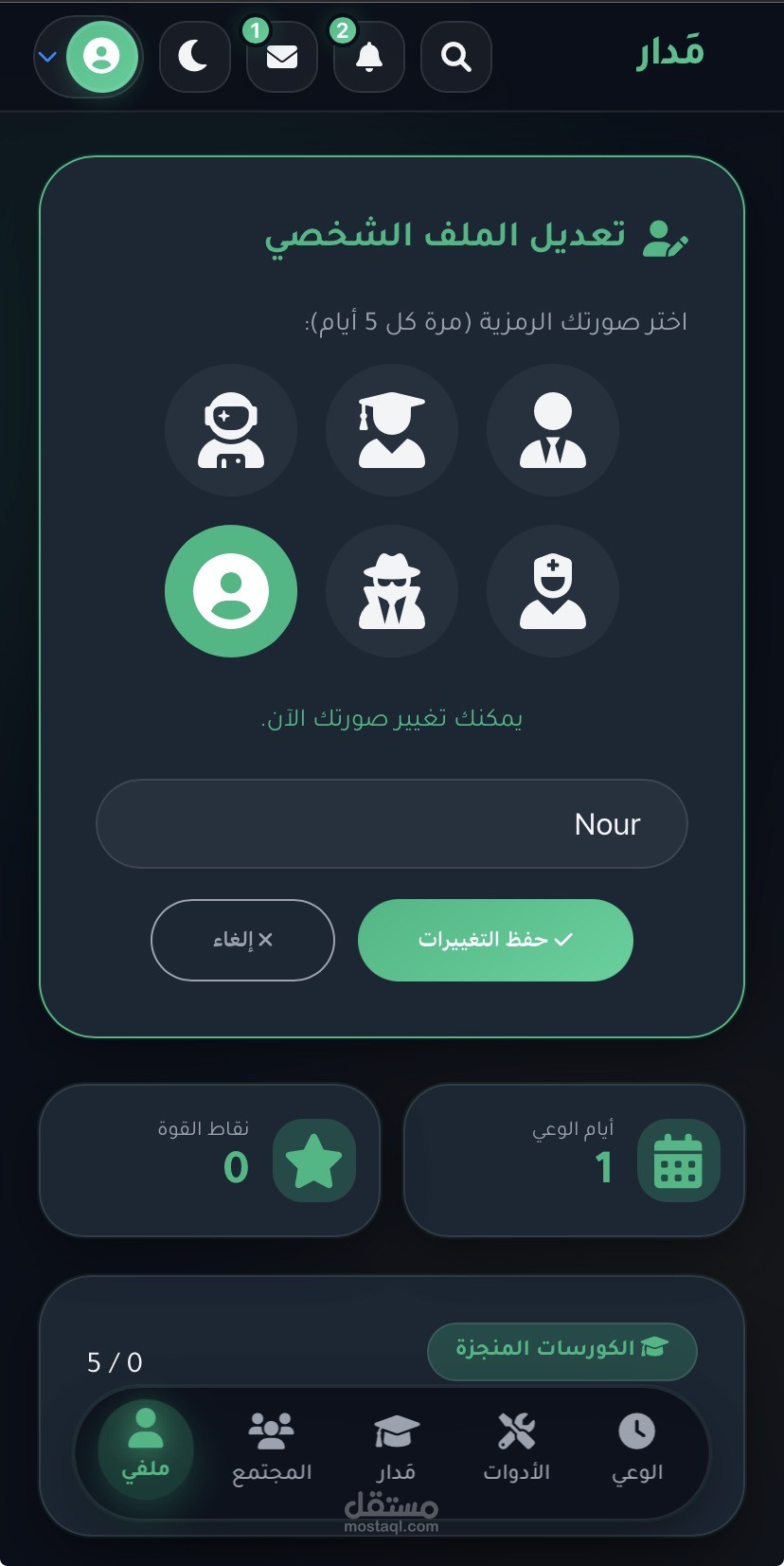Select the astronaut avatar
Viewport: 784px width, 1566px height.
pos(231,430)
